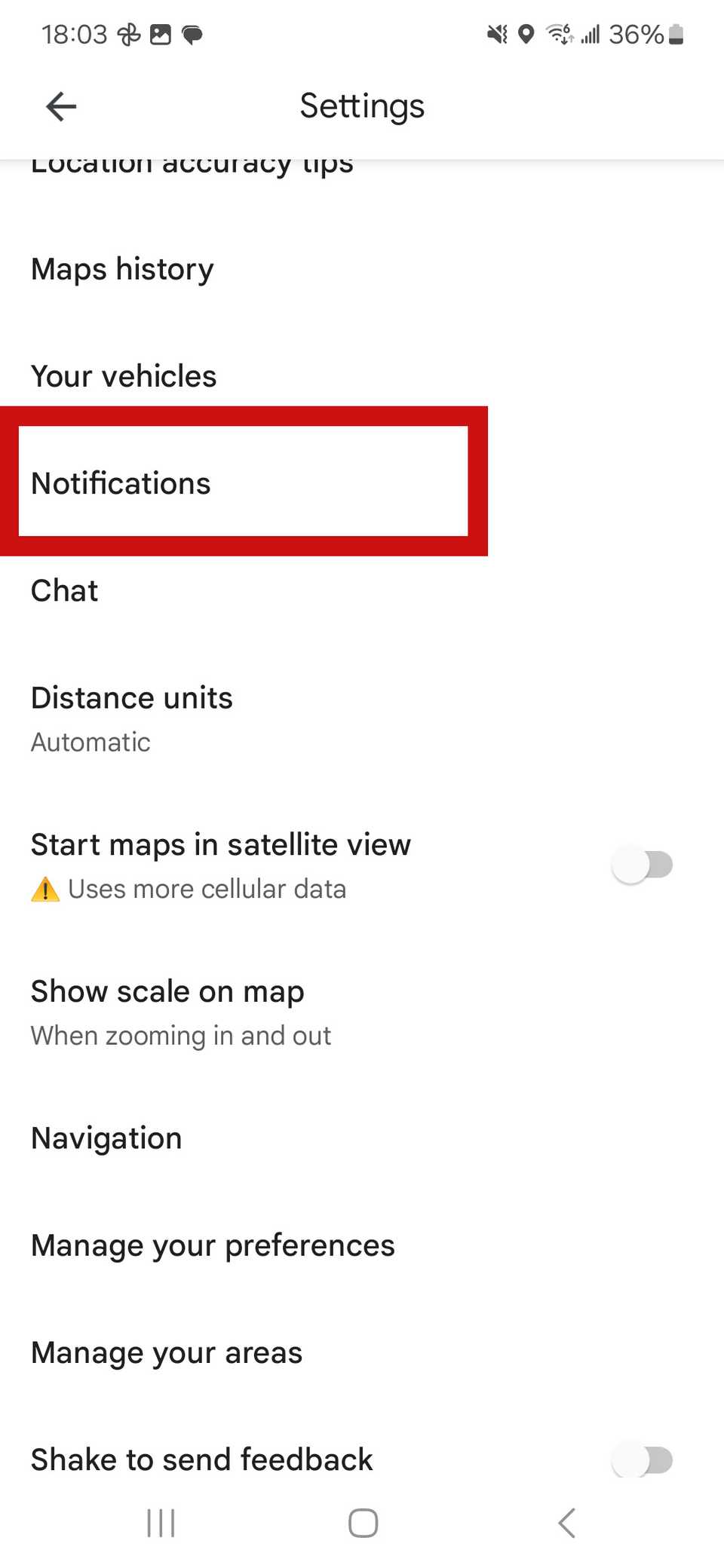This screenshot has width=724, height=1568.
Task: Tap the location indicator in the status bar
Action: click(526, 34)
